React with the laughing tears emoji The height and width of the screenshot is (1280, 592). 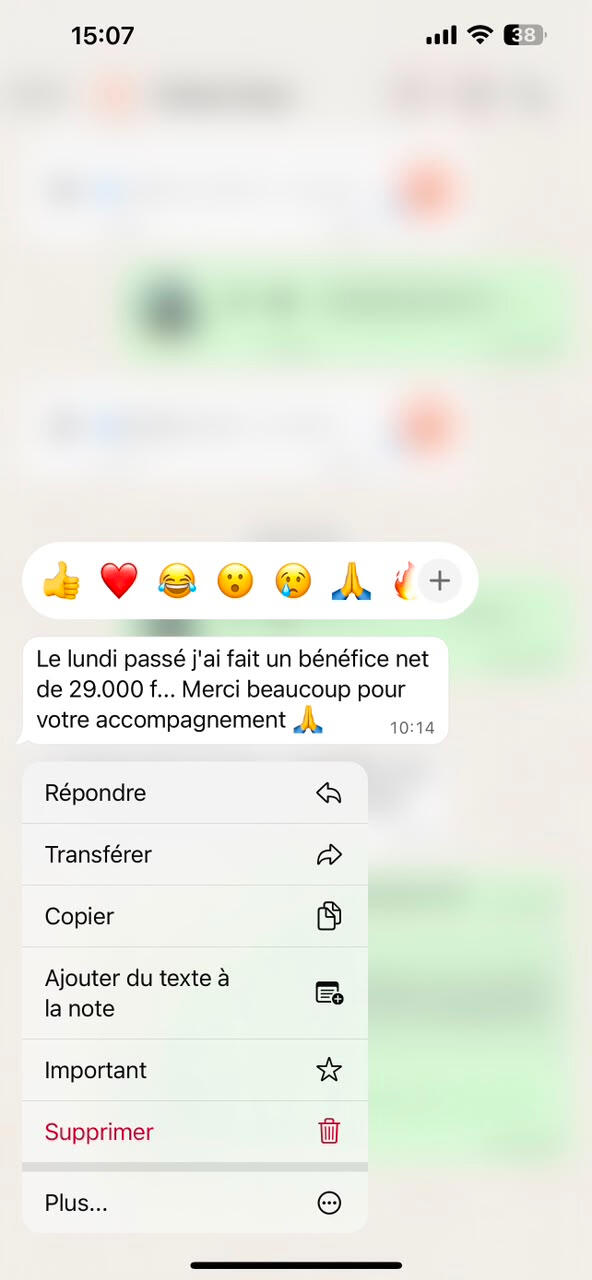(x=177, y=580)
